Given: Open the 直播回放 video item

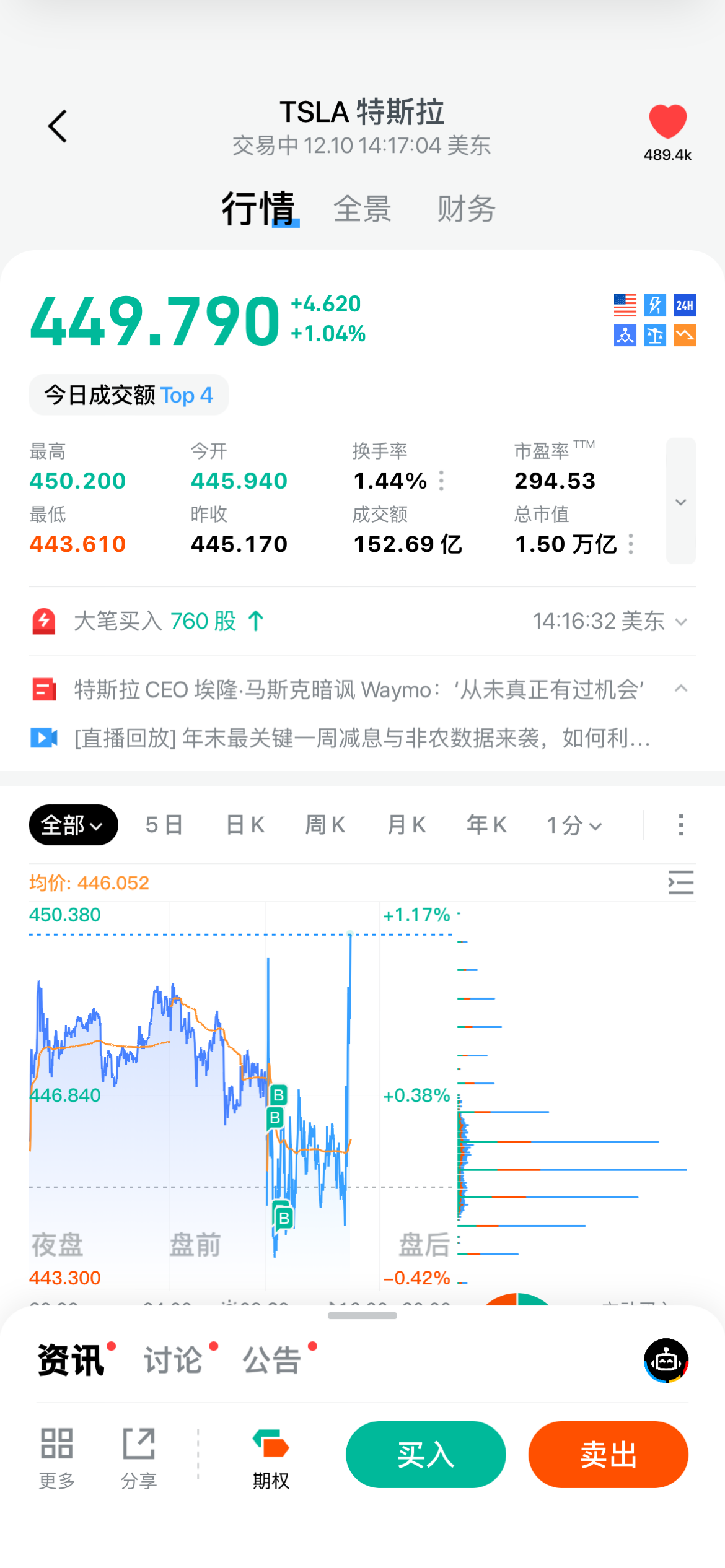Looking at the screenshot, I should [x=362, y=738].
